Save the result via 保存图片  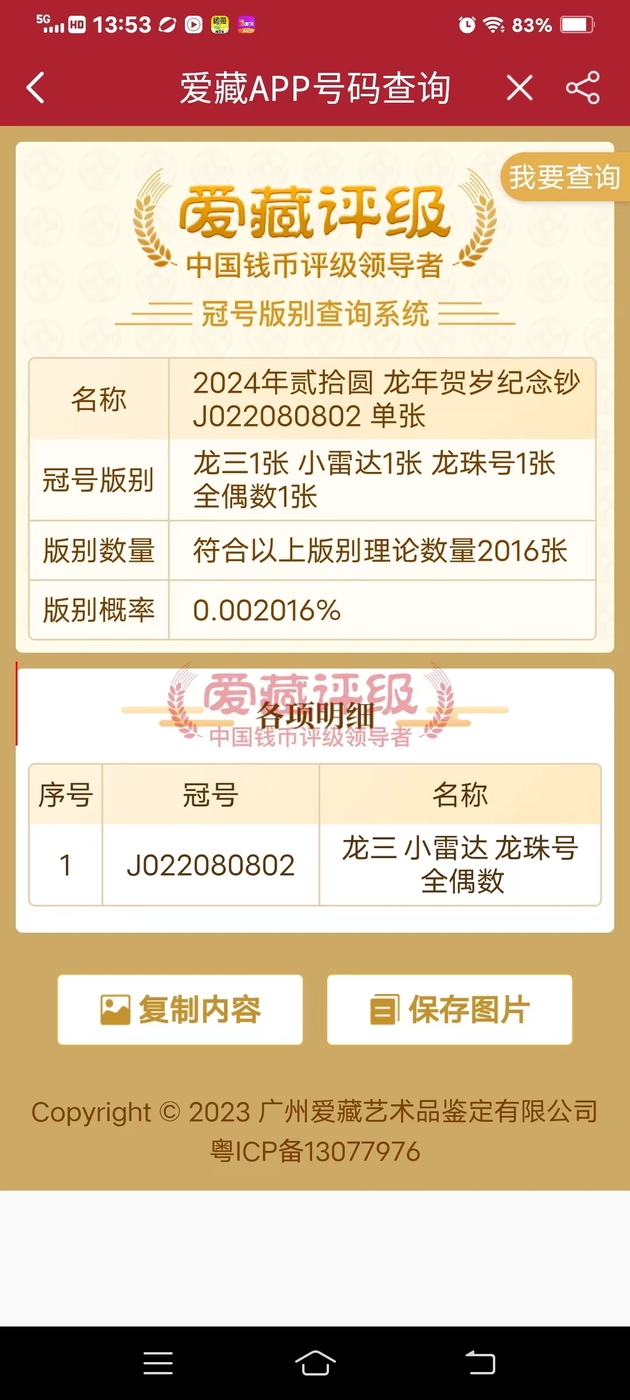pos(449,1010)
